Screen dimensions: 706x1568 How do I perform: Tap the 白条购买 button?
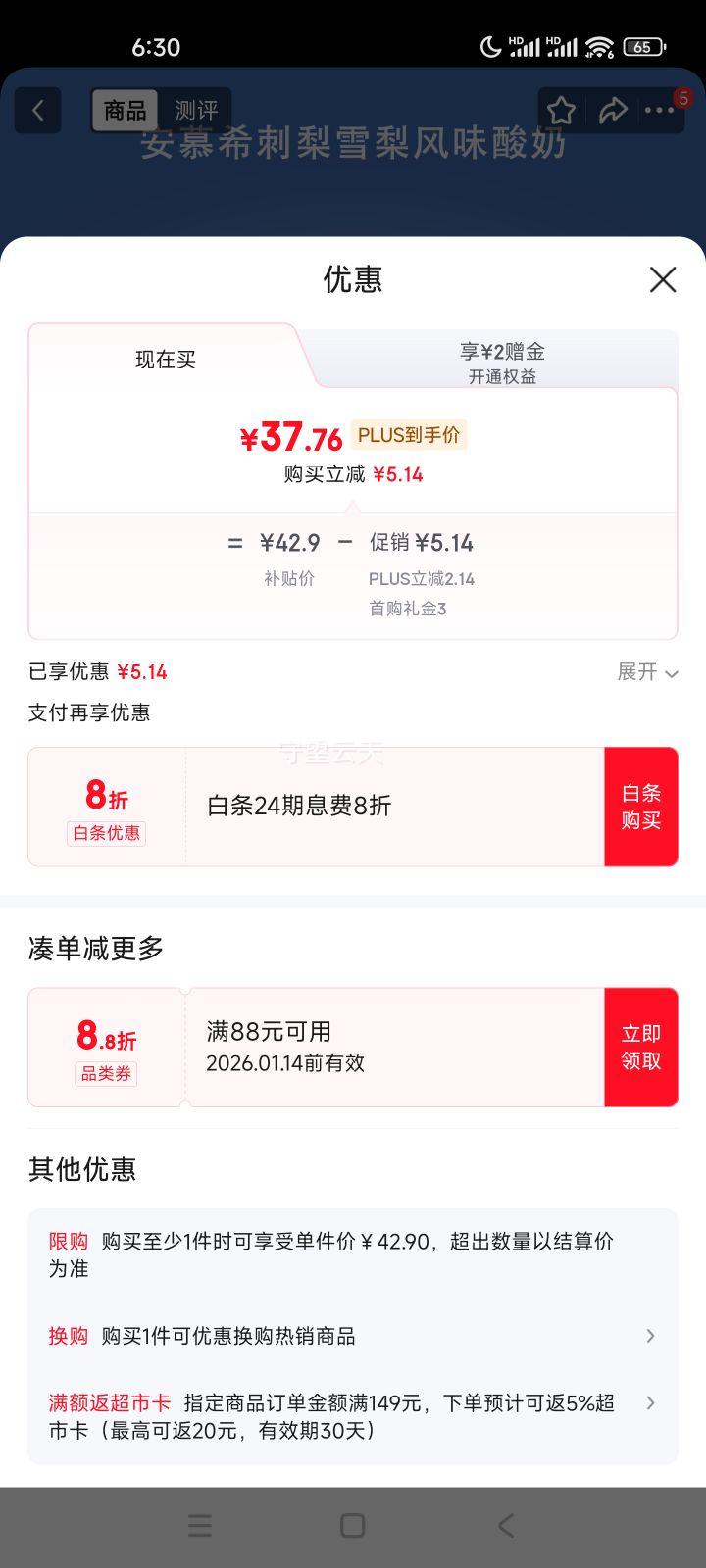tap(641, 807)
